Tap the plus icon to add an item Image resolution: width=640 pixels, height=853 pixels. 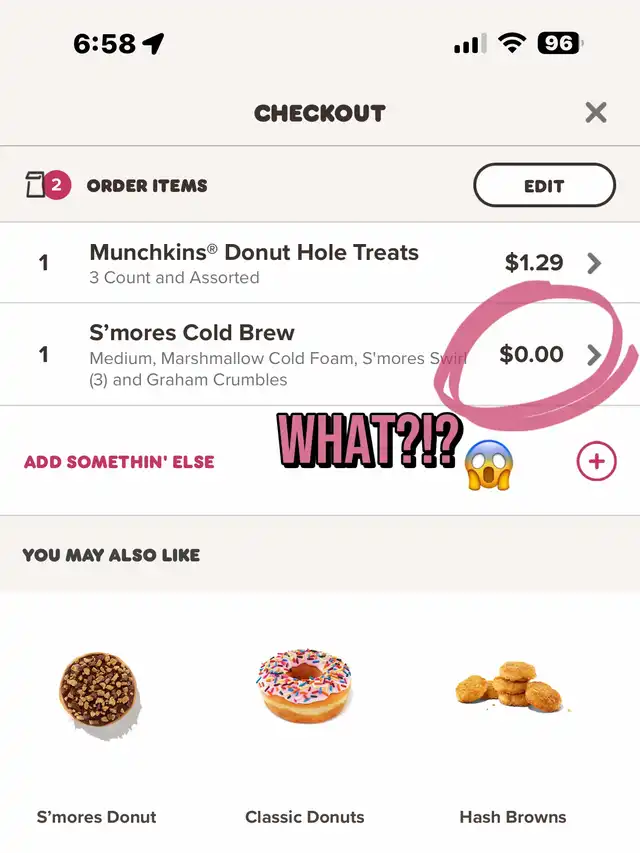596,461
